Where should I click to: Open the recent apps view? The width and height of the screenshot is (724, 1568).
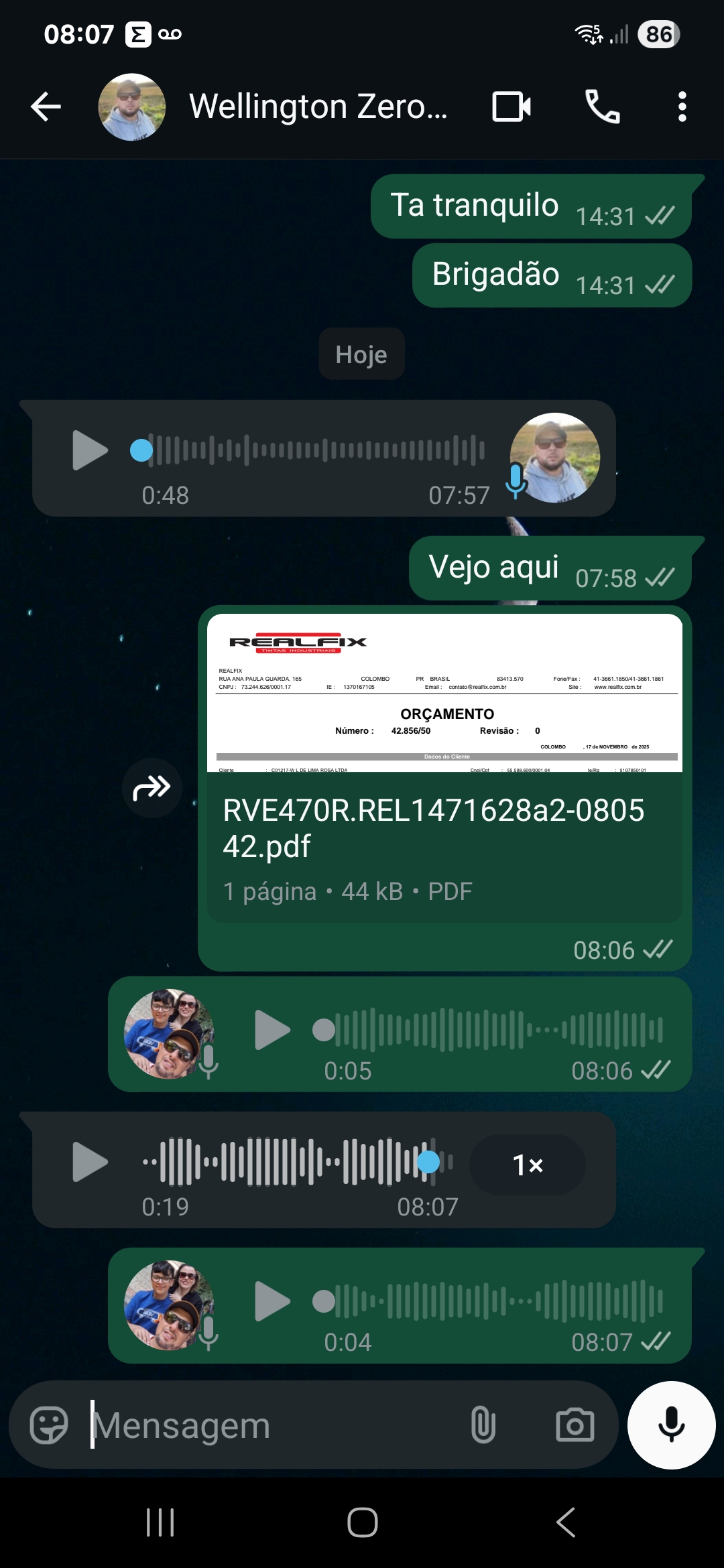[x=160, y=1522]
